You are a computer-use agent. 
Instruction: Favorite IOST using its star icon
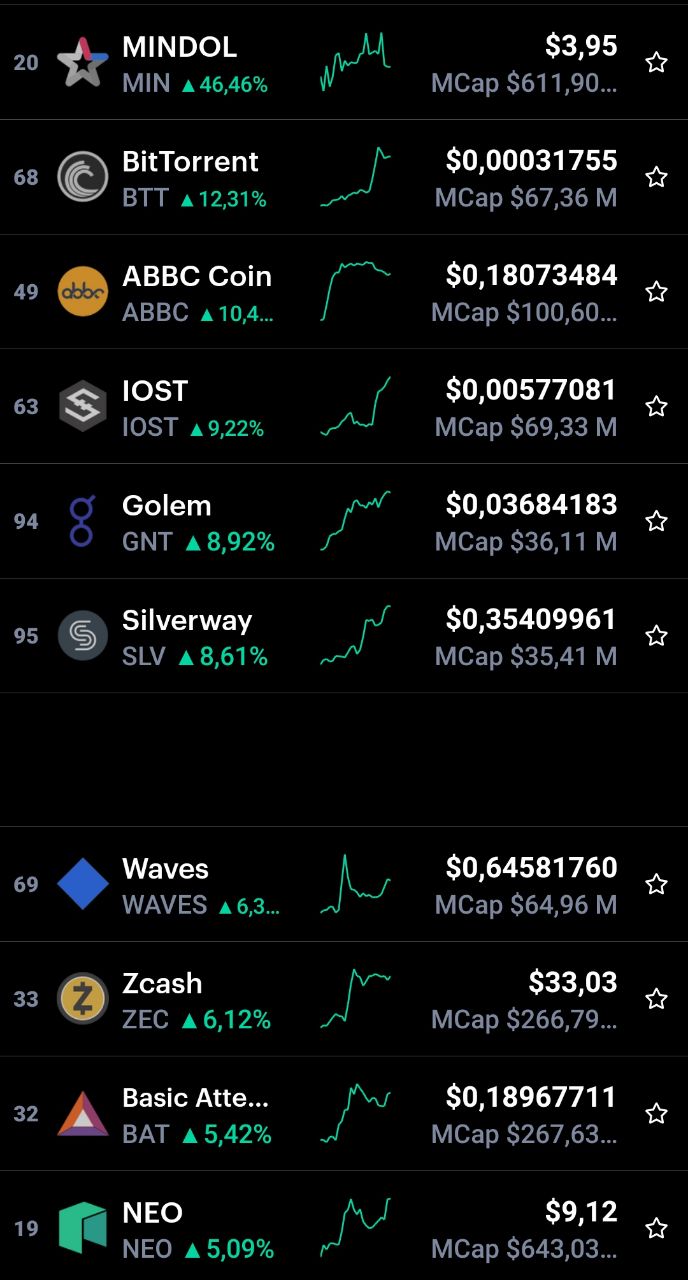coord(656,406)
